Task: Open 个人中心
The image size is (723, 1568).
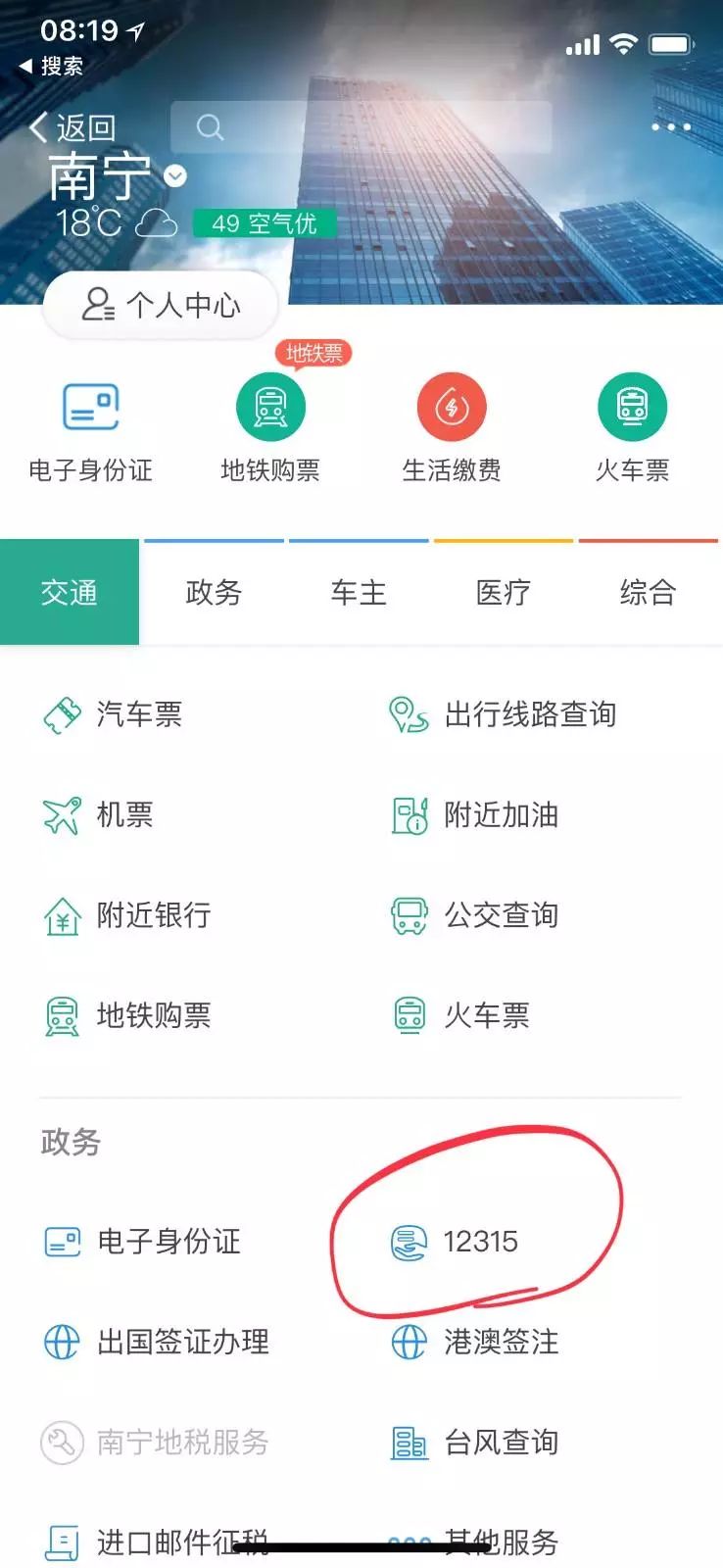Action: pos(161,305)
